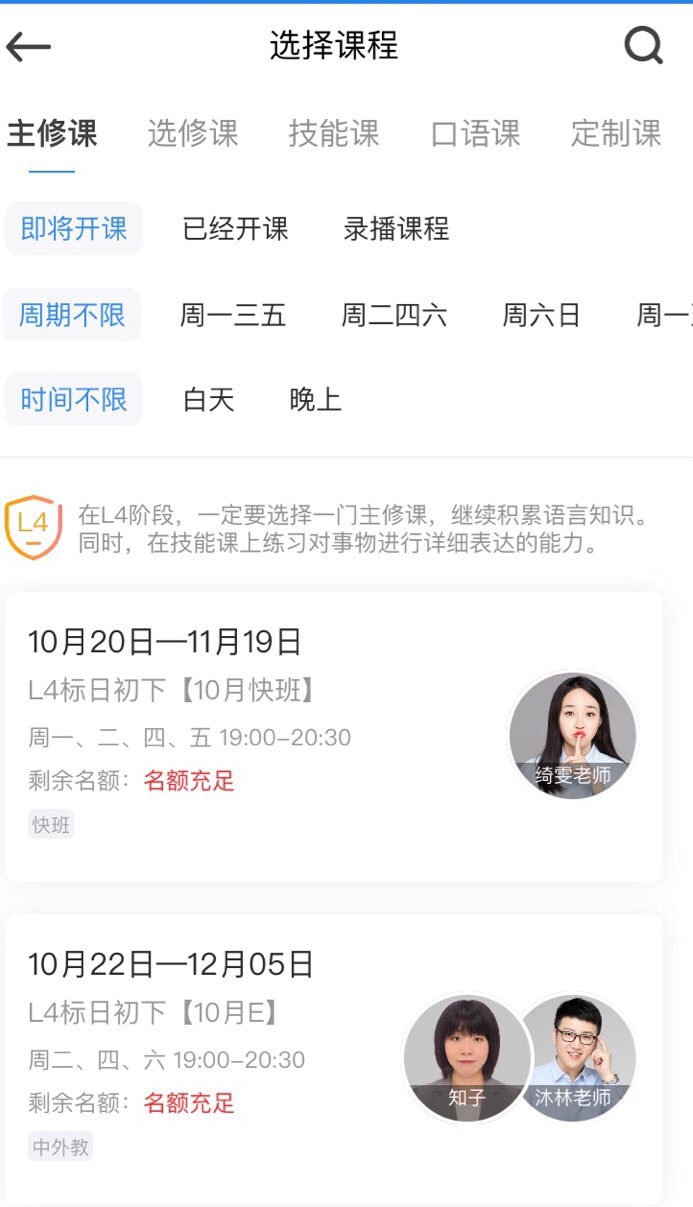Show 录播课程 recorded courses
This screenshot has height=1207, width=693.
pos(396,229)
